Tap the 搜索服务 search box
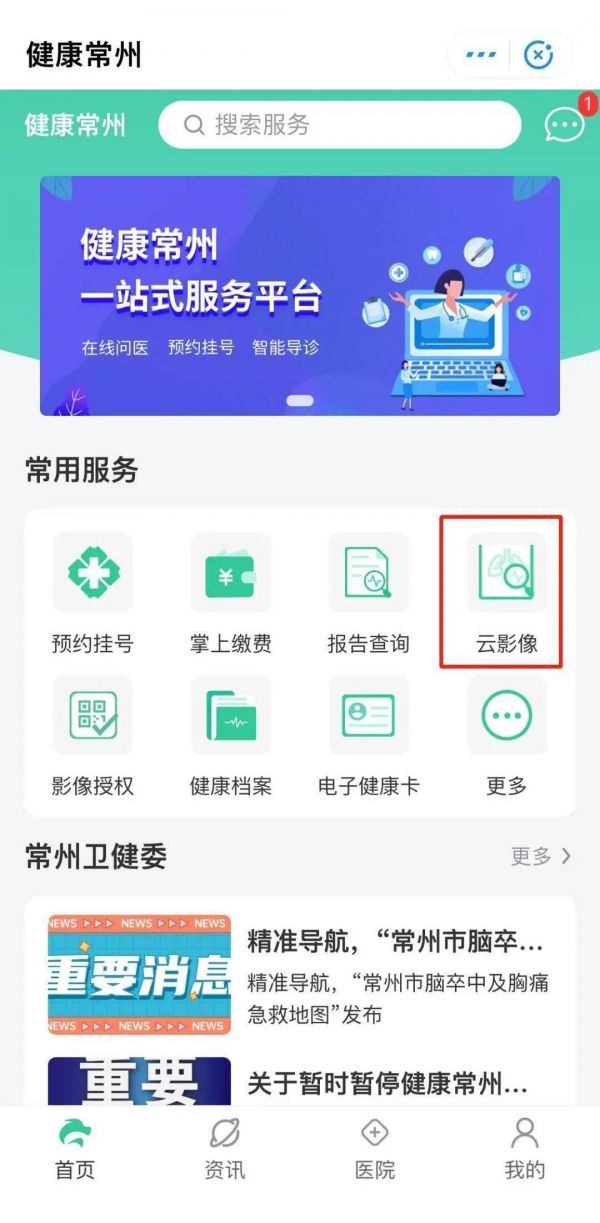600x1223 pixels. coord(339,125)
